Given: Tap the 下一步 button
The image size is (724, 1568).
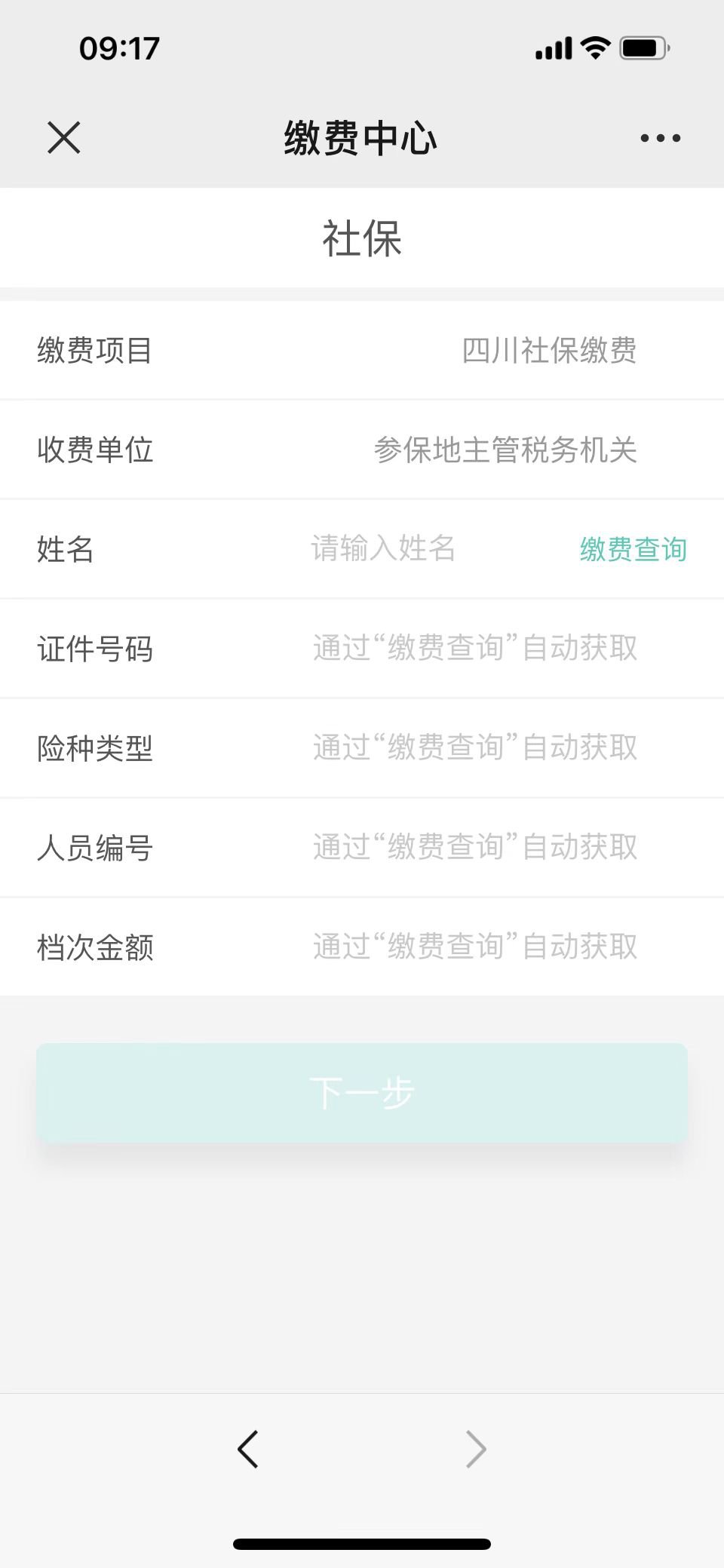Looking at the screenshot, I should point(362,1092).
